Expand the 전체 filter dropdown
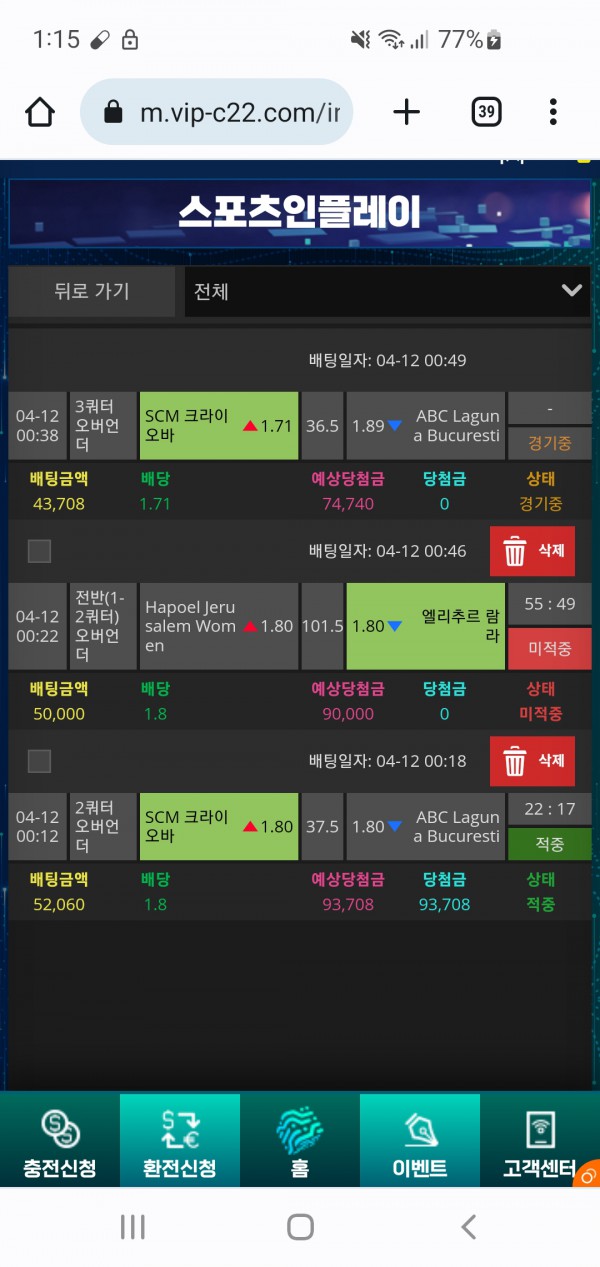600x1267 pixels. pos(387,291)
